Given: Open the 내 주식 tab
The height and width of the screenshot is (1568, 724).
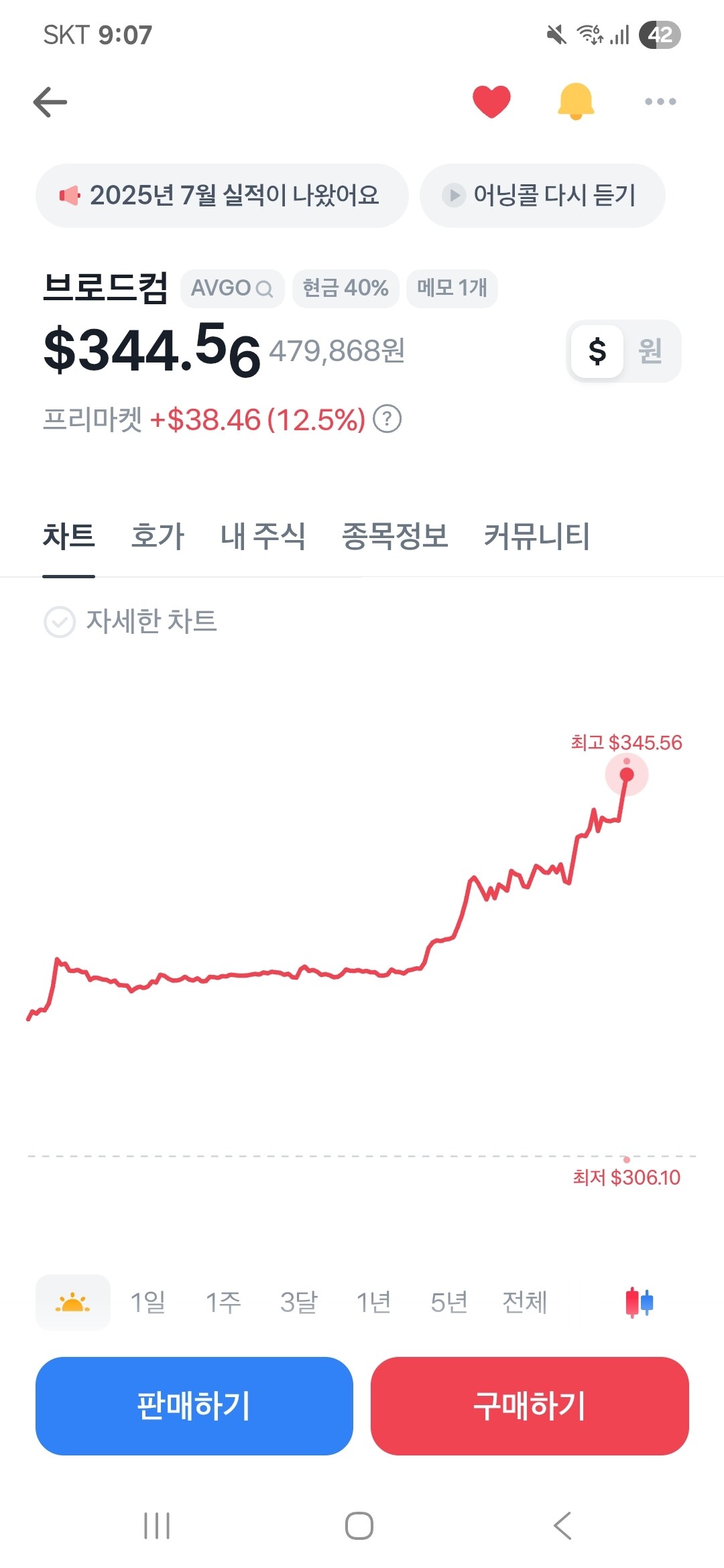Looking at the screenshot, I should point(263,536).
